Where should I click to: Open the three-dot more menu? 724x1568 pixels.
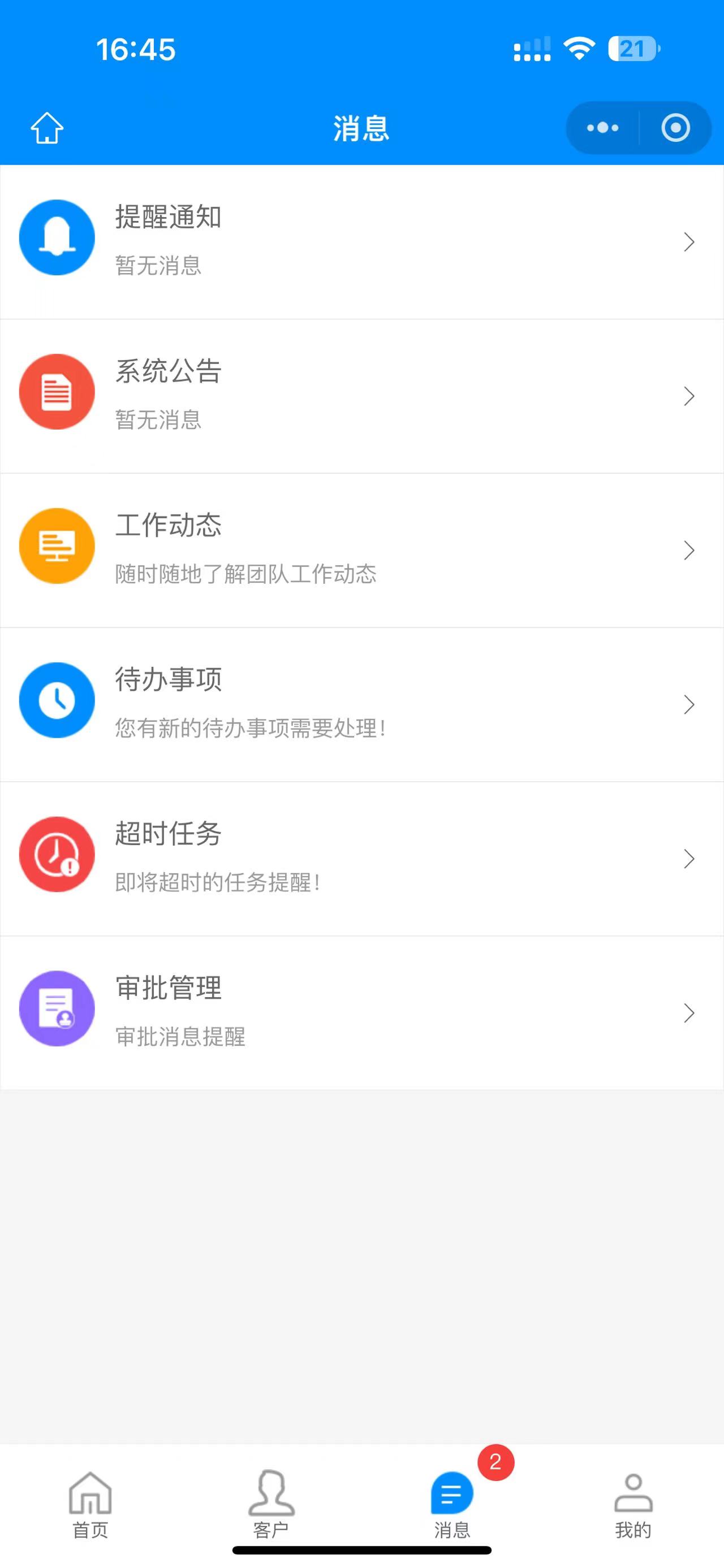(602, 128)
